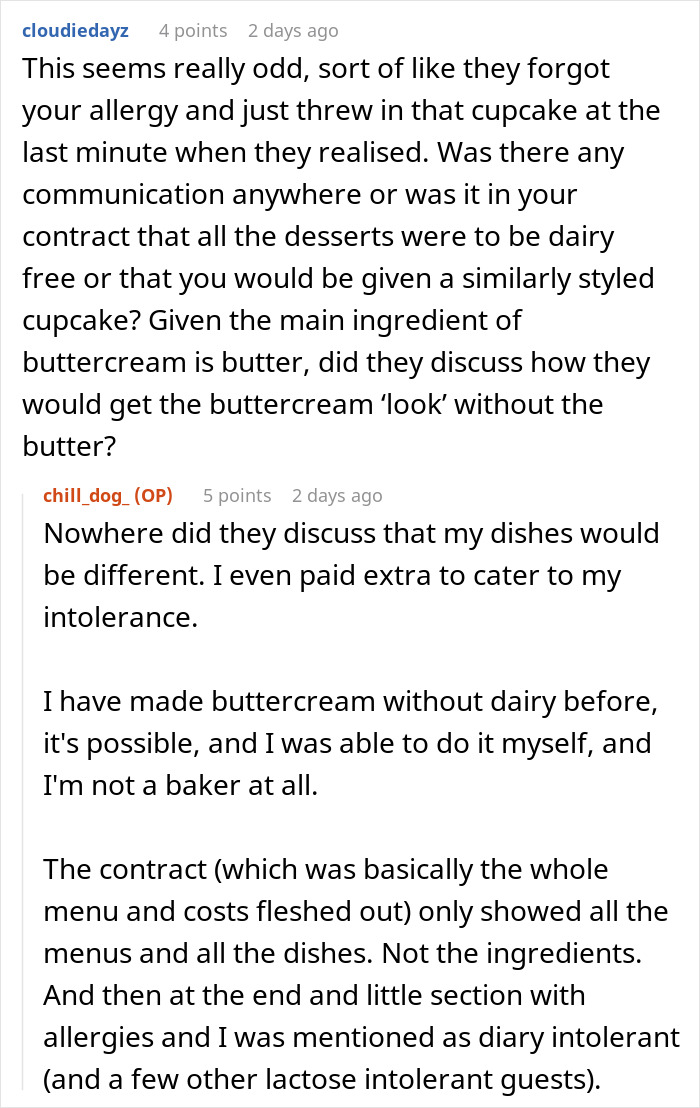Open chill_dog_'s user profile
This screenshot has height=1108, width=700.
point(88,495)
